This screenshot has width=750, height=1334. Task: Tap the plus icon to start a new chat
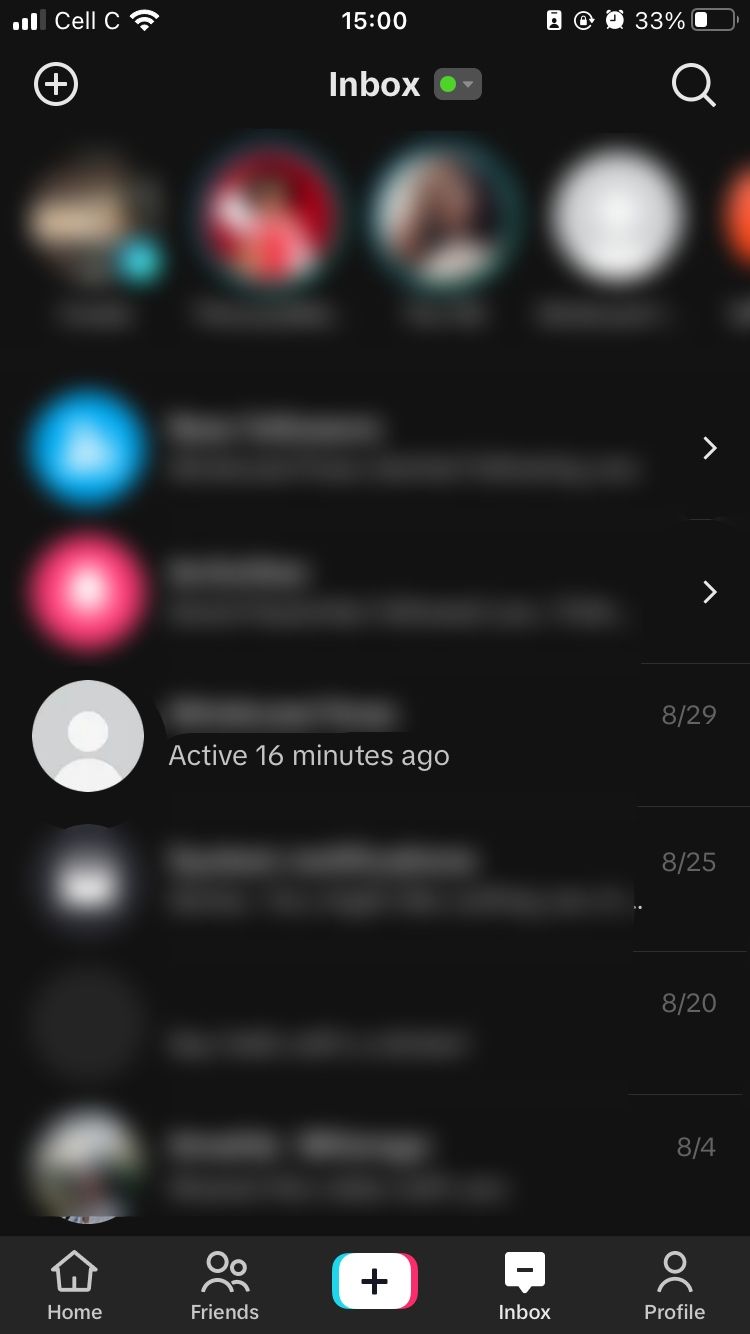coord(55,84)
